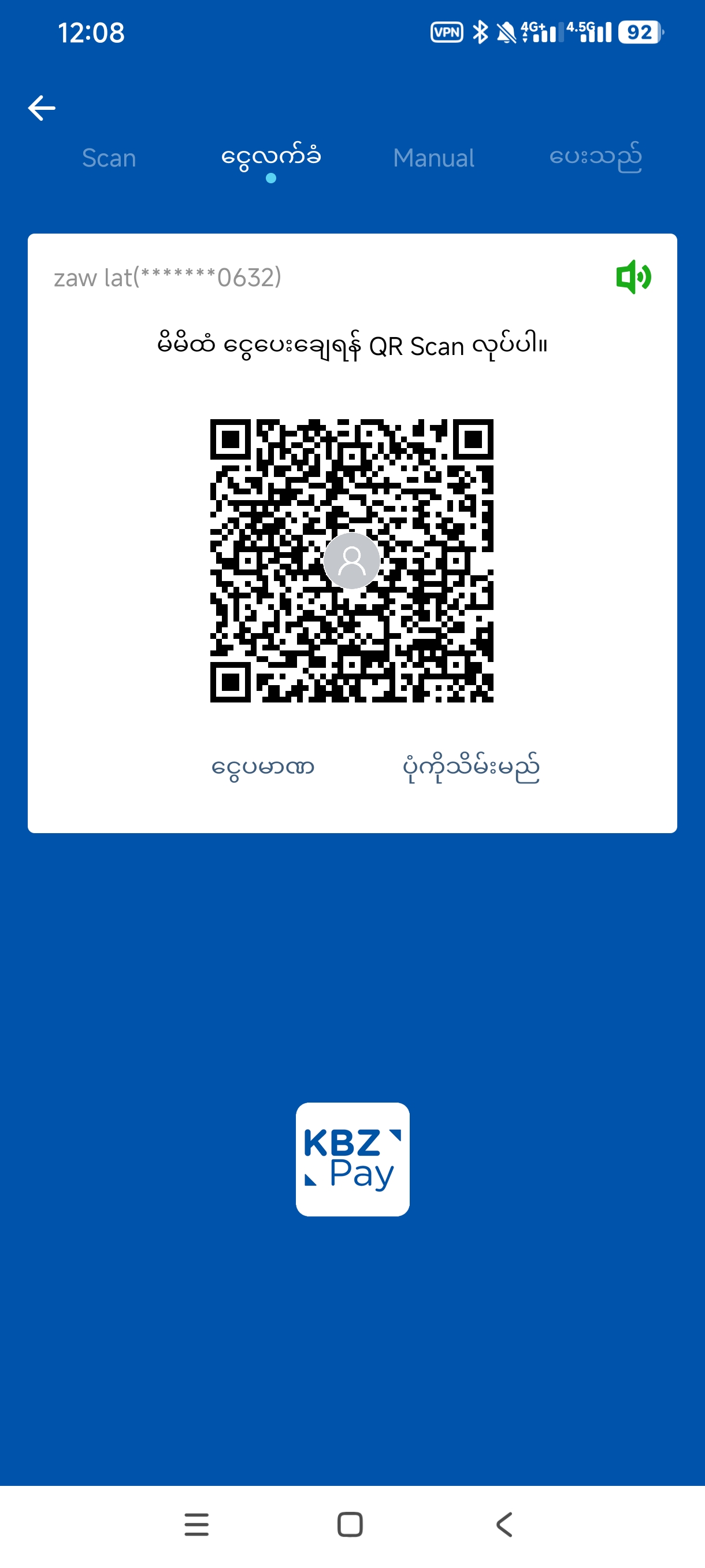Tap ပုံကိုသိမ်းမည် to save the image
Screen dimensions: 705x1568
point(471,767)
